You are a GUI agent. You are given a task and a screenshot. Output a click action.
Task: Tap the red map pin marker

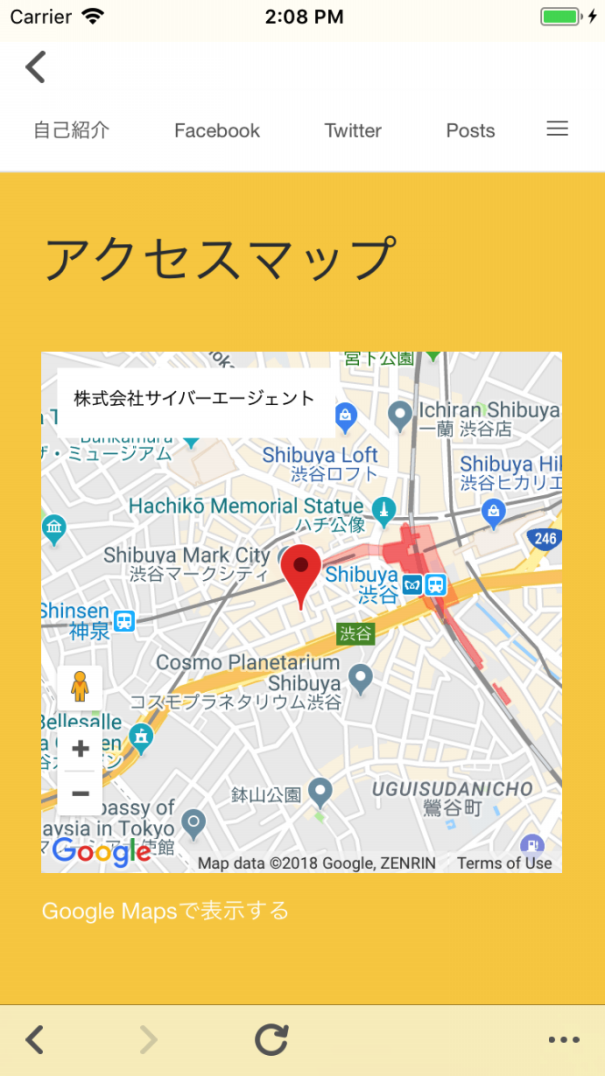(300, 572)
